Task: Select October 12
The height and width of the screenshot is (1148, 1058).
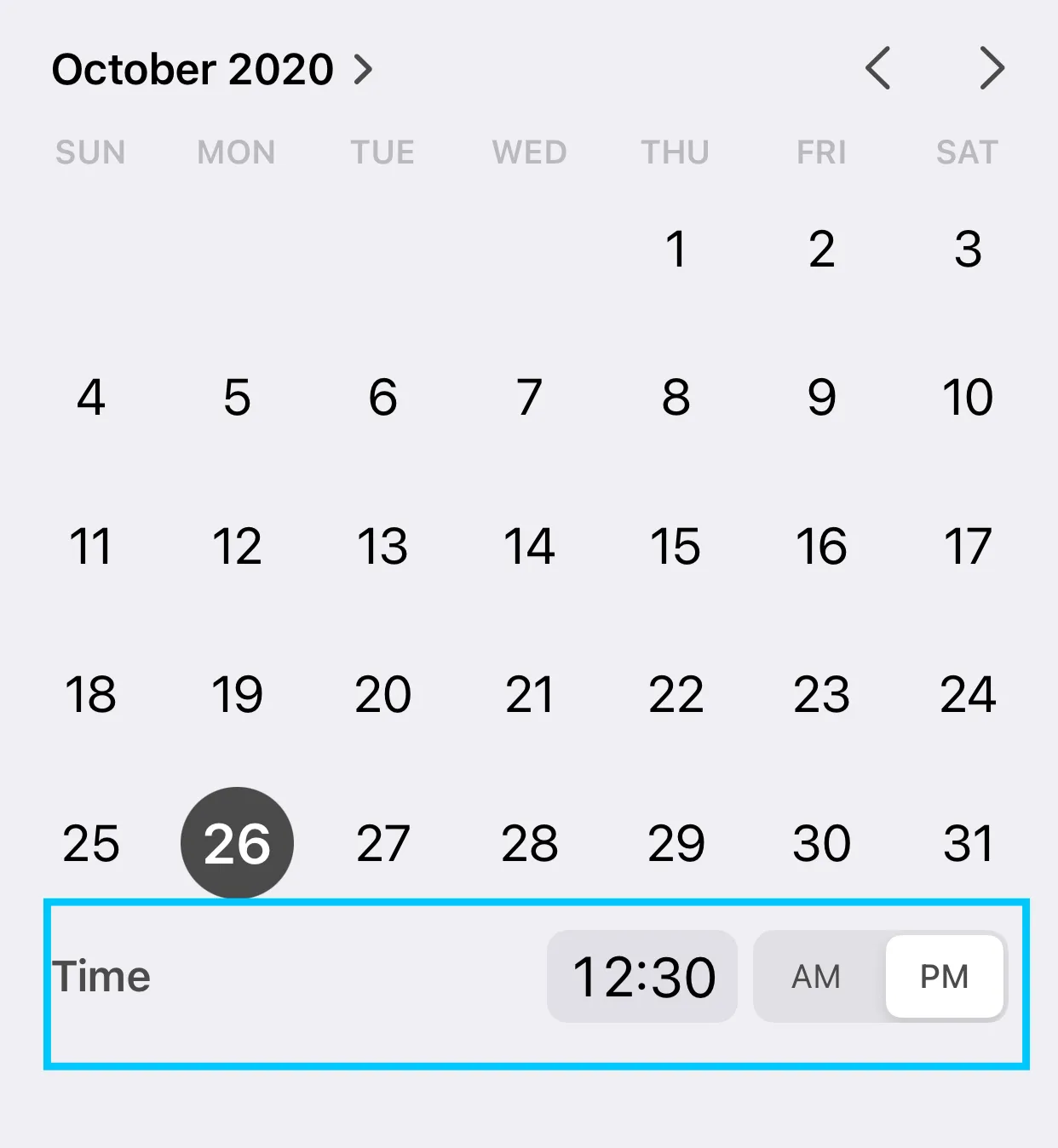Action: tap(237, 546)
